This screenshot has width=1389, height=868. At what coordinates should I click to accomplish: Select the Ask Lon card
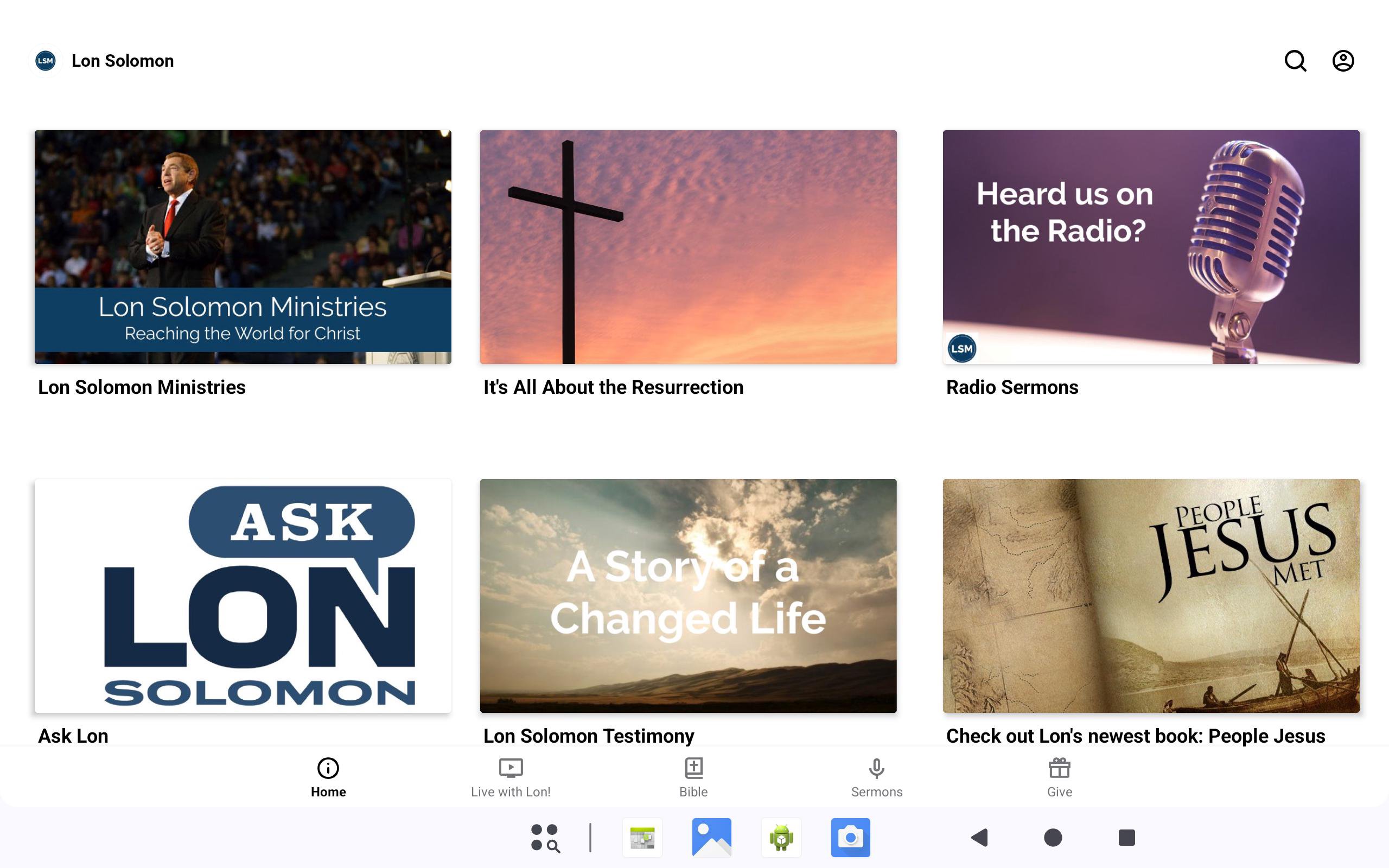click(243, 595)
